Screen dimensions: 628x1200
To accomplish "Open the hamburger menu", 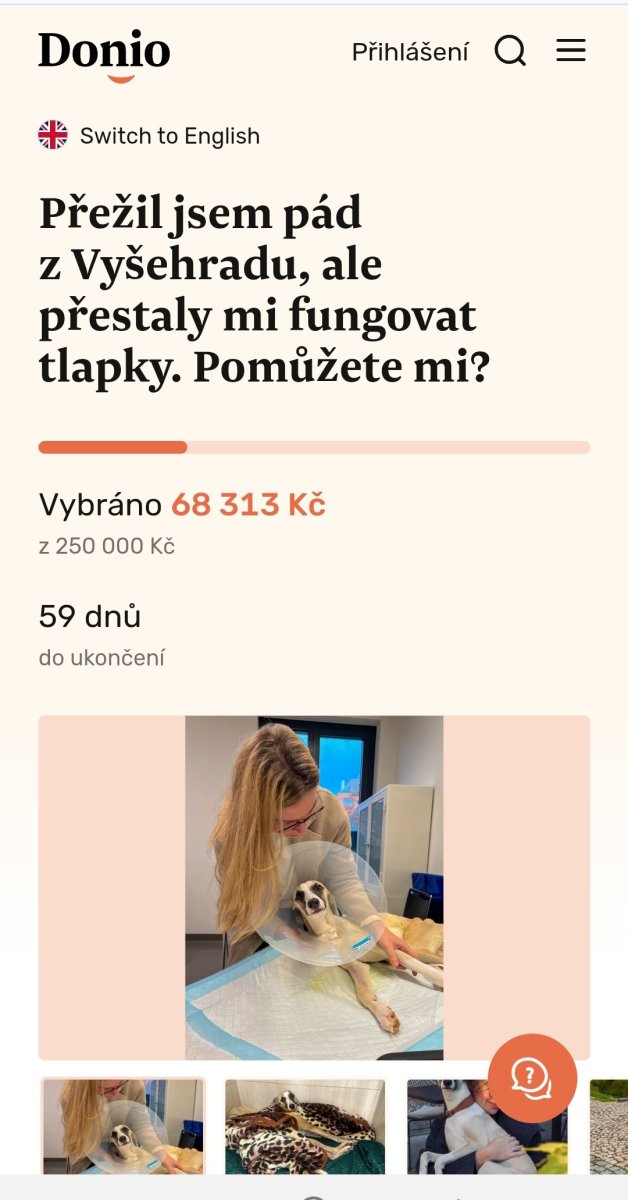I will point(571,51).
